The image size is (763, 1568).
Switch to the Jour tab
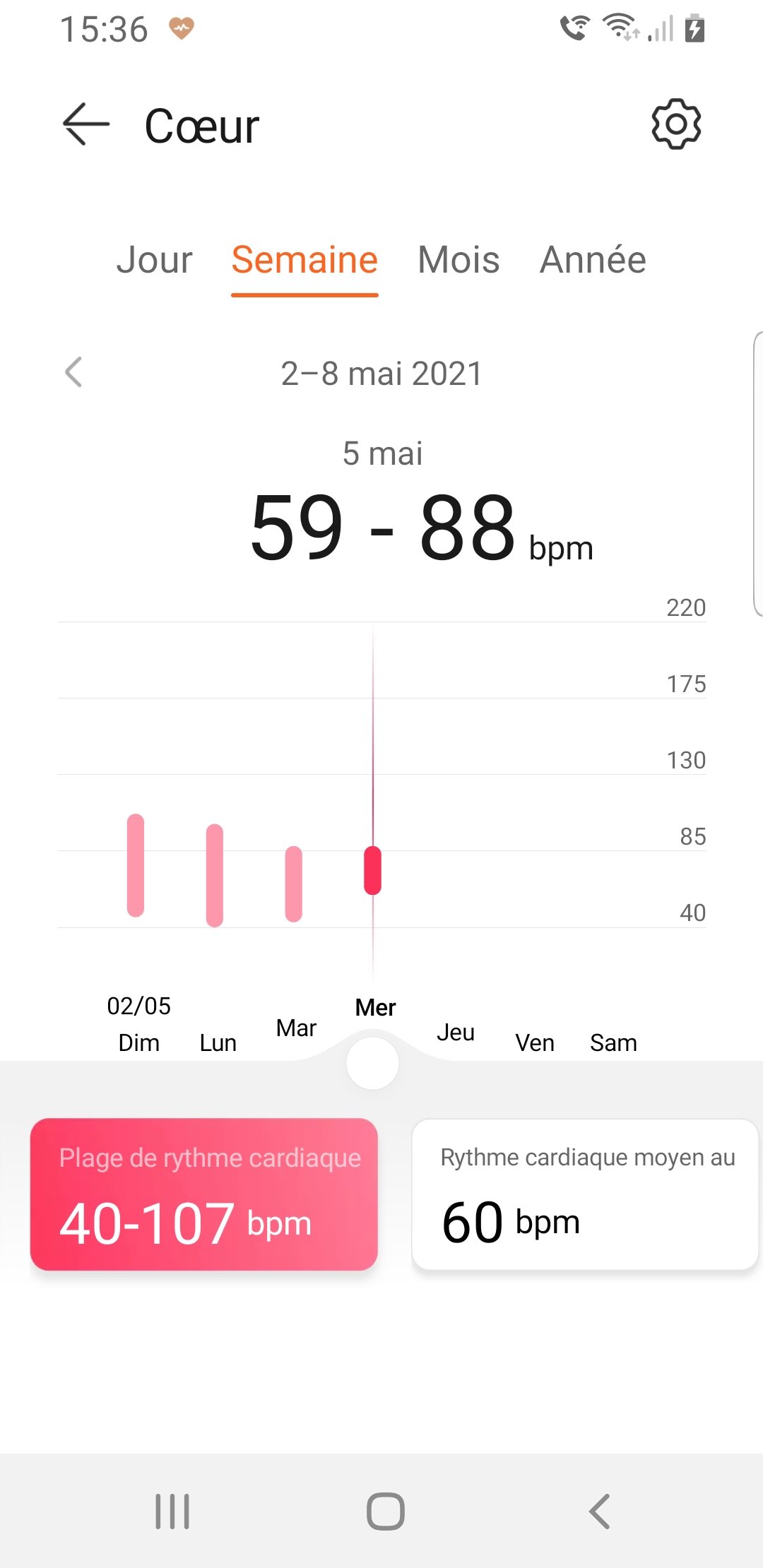pos(154,260)
